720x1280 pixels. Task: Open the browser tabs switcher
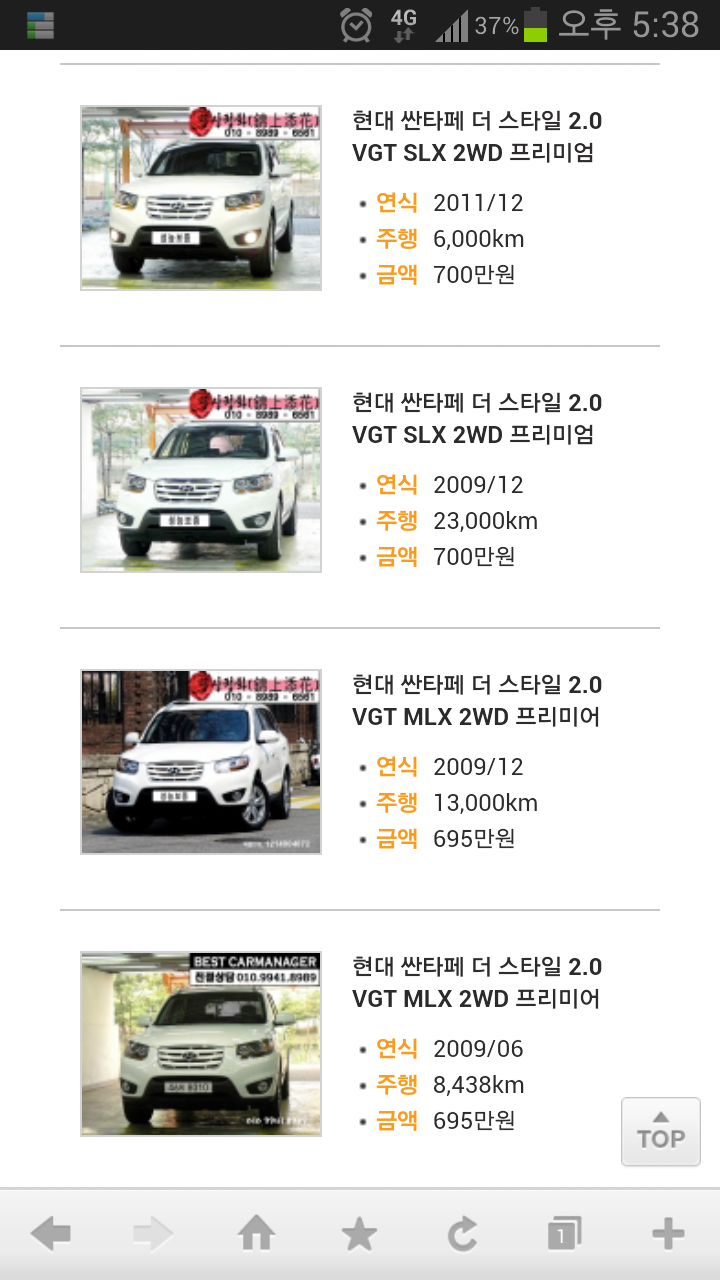click(x=565, y=1235)
